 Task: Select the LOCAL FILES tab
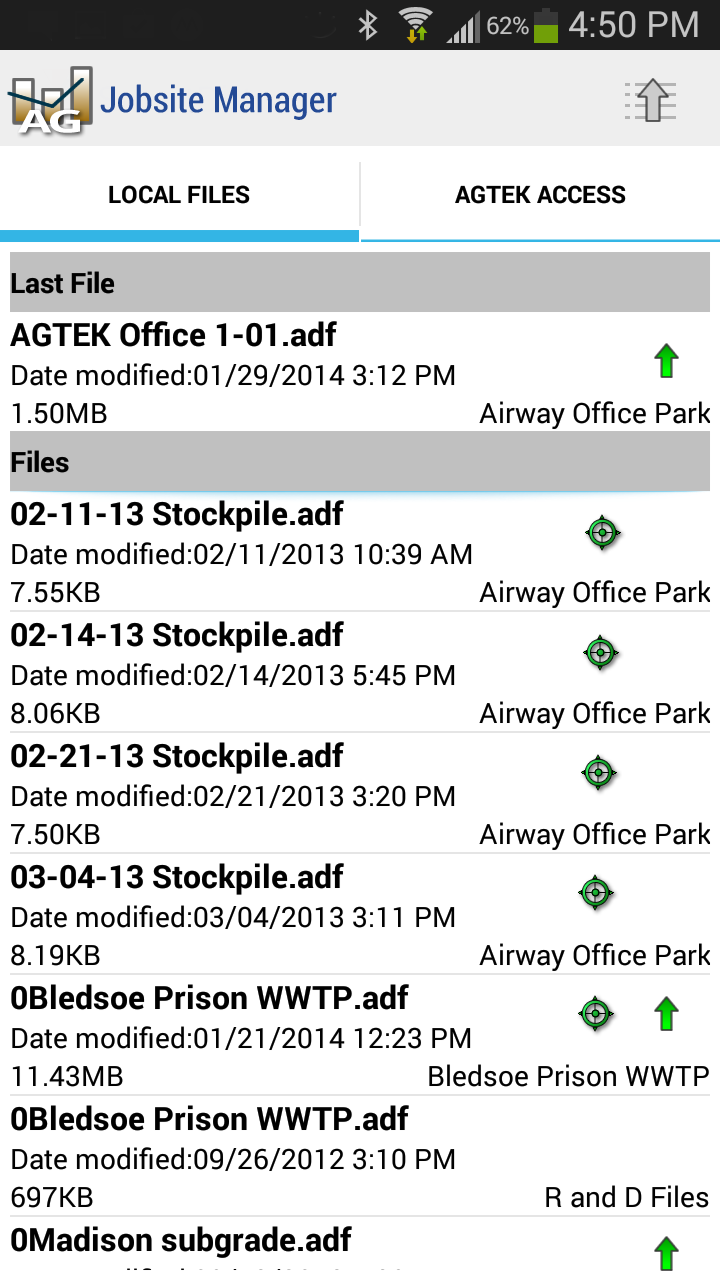pos(179,195)
